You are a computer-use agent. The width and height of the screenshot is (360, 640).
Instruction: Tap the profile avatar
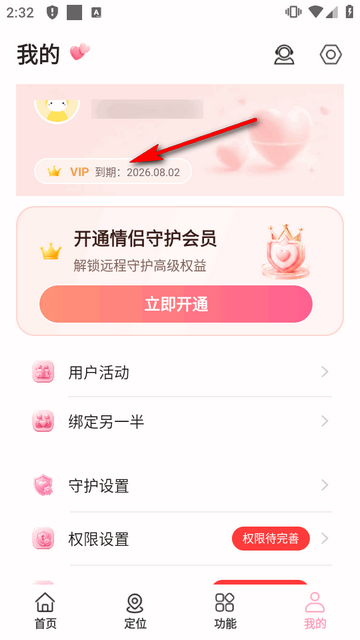click(57, 110)
